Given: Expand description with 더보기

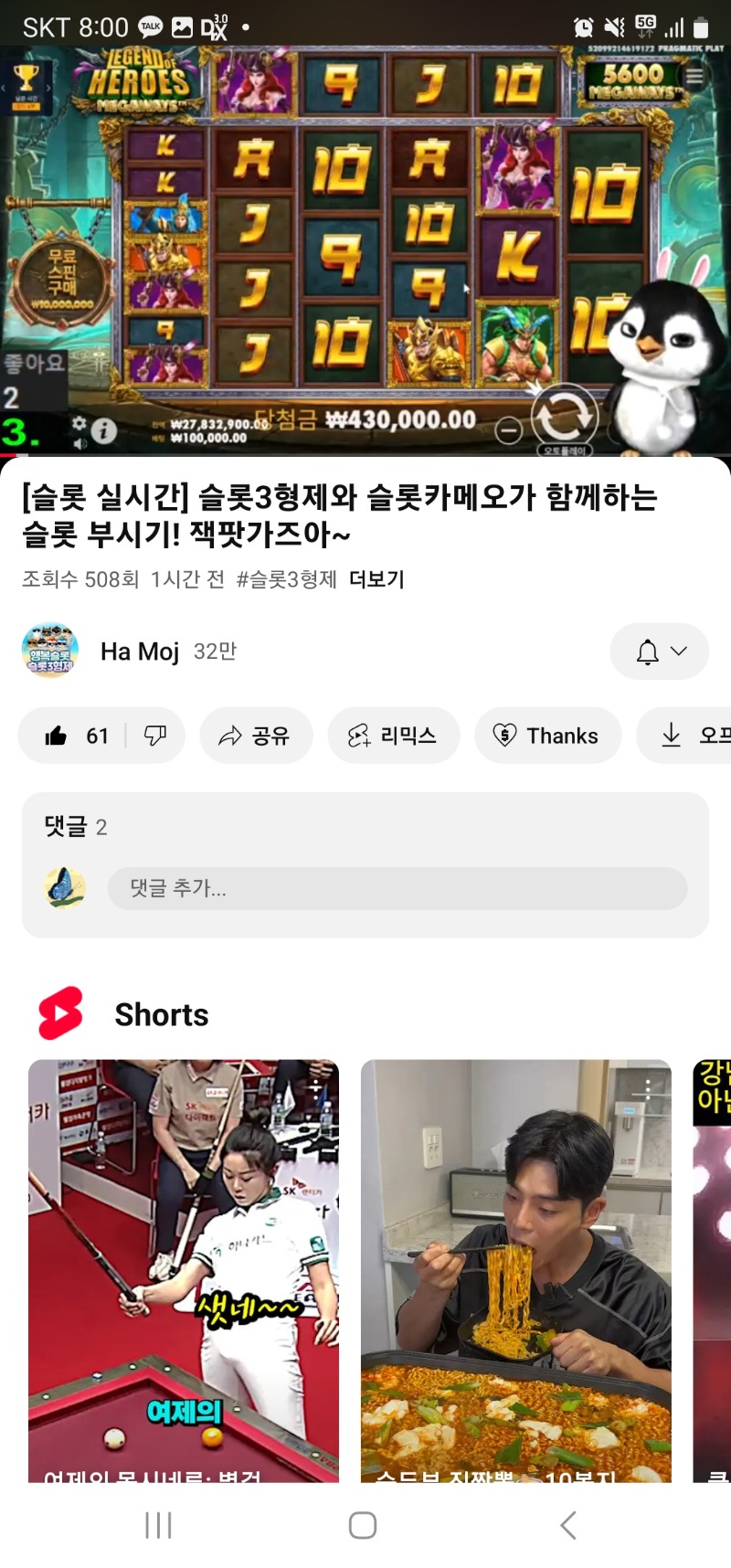Looking at the screenshot, I should pyautogui.click(x=376, y=579).
